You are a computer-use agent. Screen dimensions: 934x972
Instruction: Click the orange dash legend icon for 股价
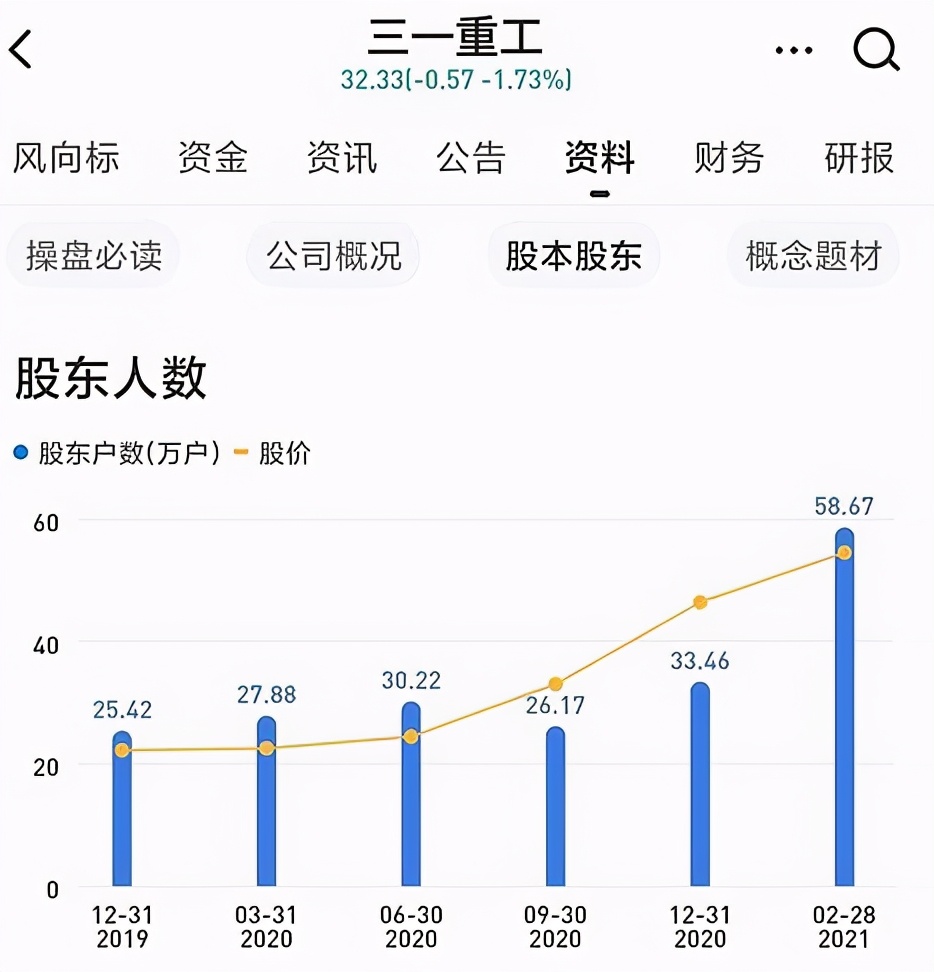pos(241,452)
